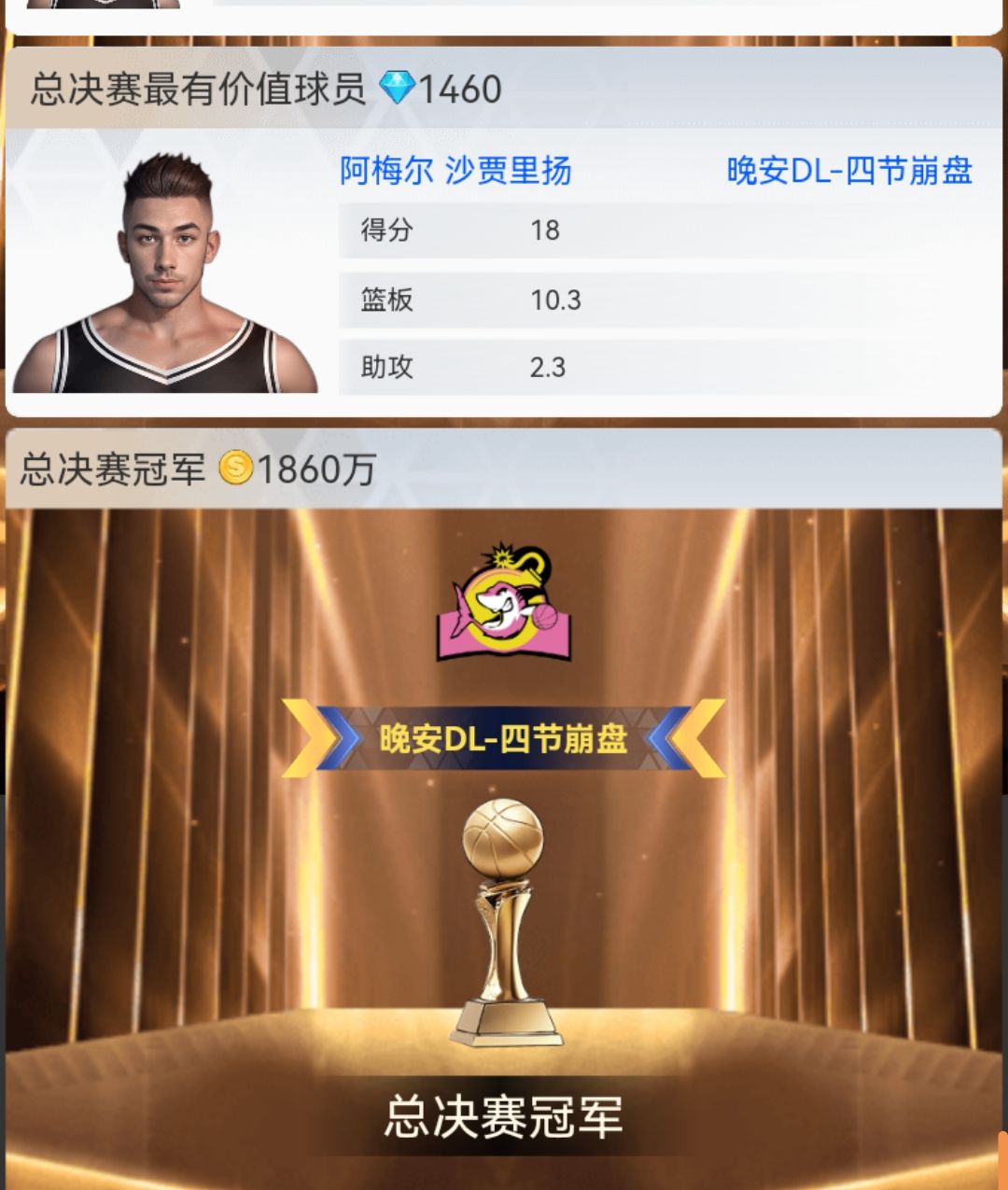View the MVP player's portrait
This screenshot has width=1008, height=1190.
pos(166,273)
